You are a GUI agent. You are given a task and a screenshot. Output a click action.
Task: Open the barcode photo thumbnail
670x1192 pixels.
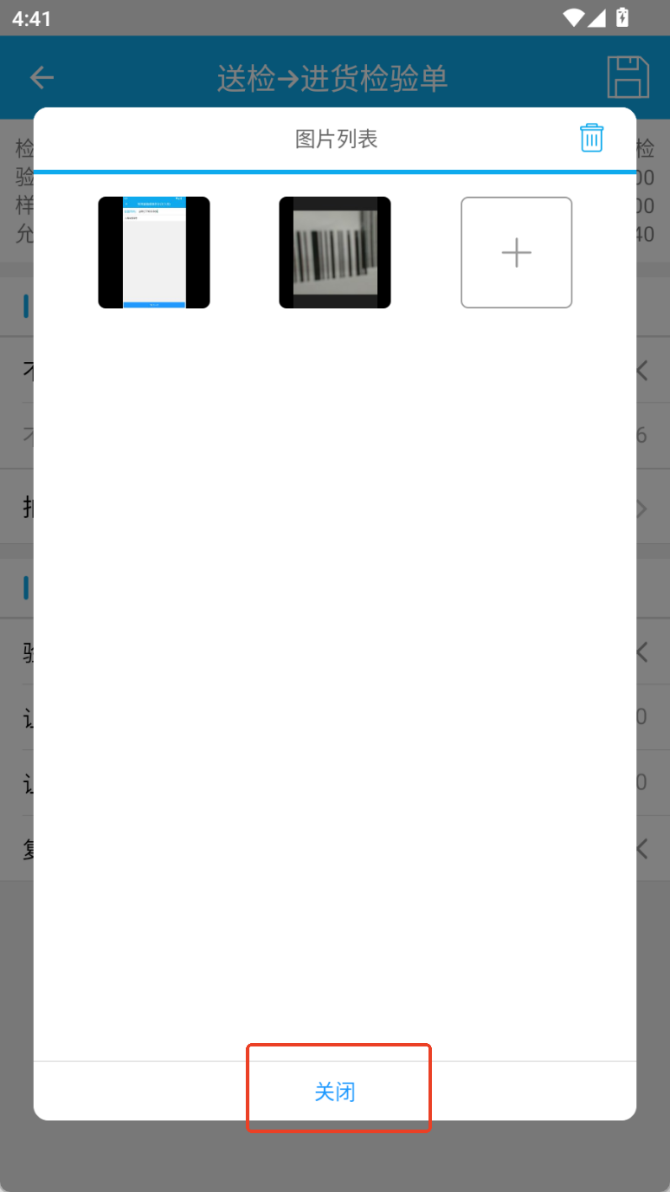pyautogui.click(x=335, y=252)
